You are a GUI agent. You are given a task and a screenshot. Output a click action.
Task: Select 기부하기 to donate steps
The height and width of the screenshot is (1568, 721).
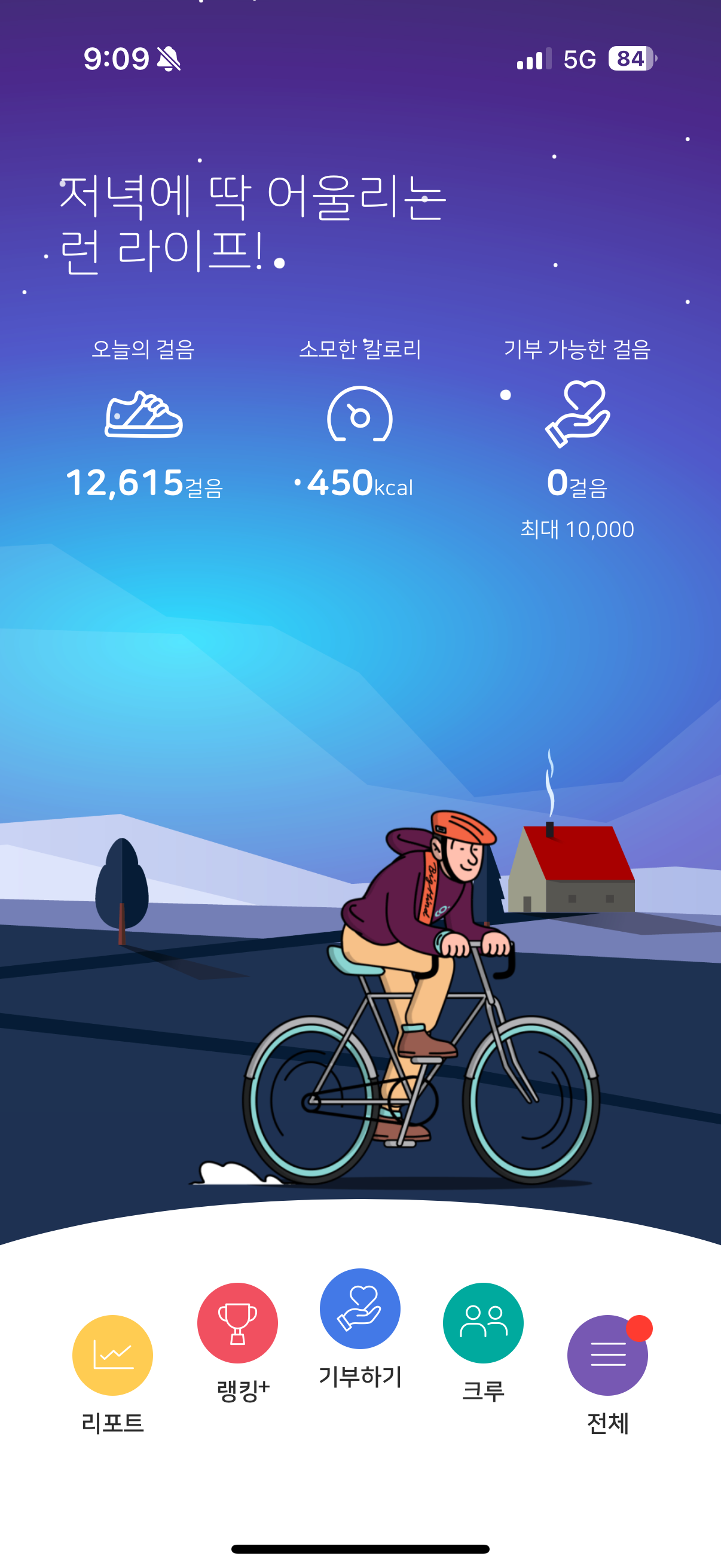pyautogui.click(x=360, y=1308)
